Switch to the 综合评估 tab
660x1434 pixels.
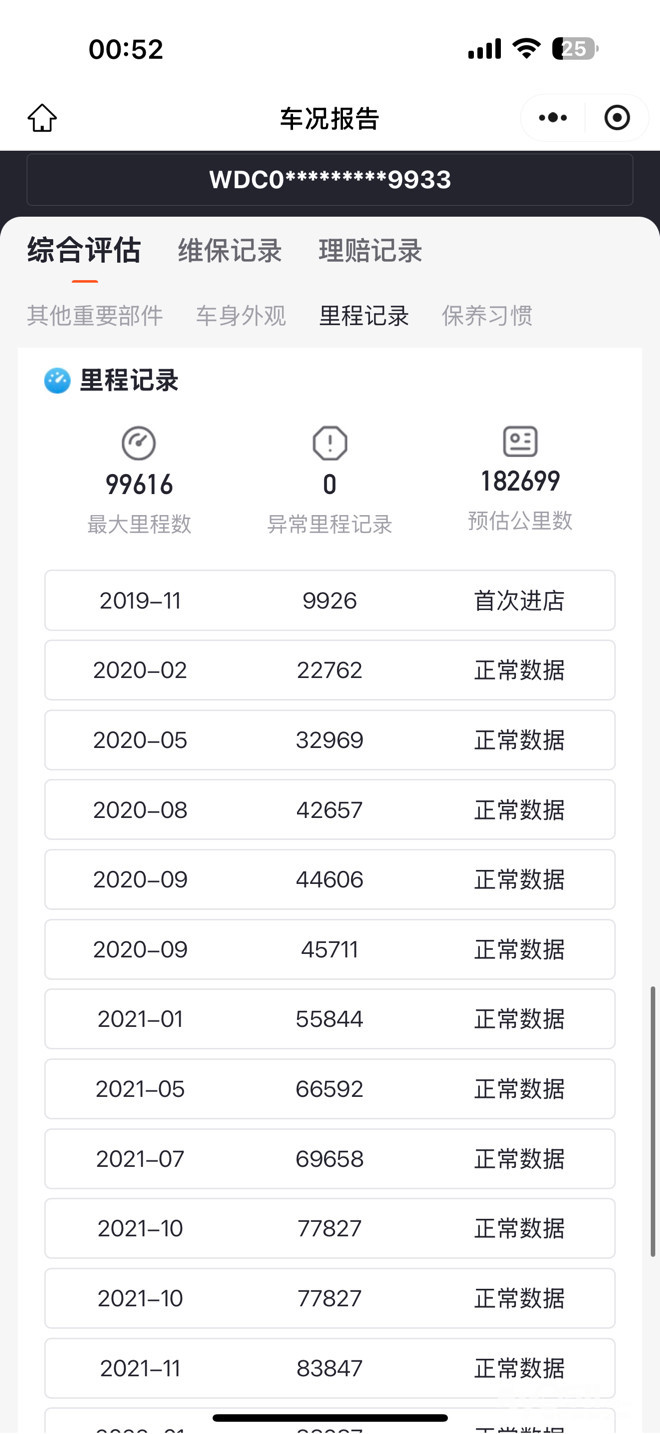84,250
